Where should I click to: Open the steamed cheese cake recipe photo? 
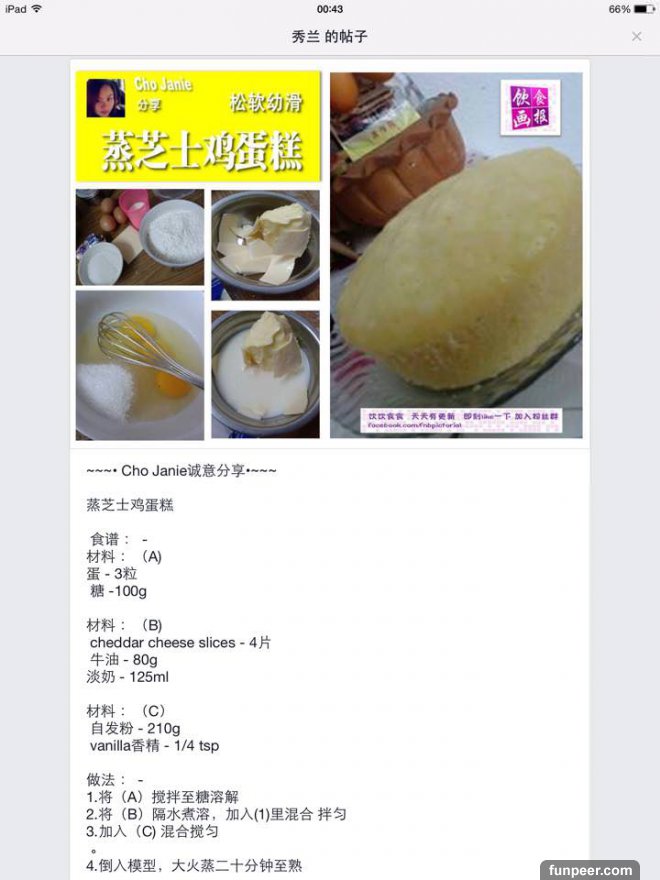tap(329, 255)
